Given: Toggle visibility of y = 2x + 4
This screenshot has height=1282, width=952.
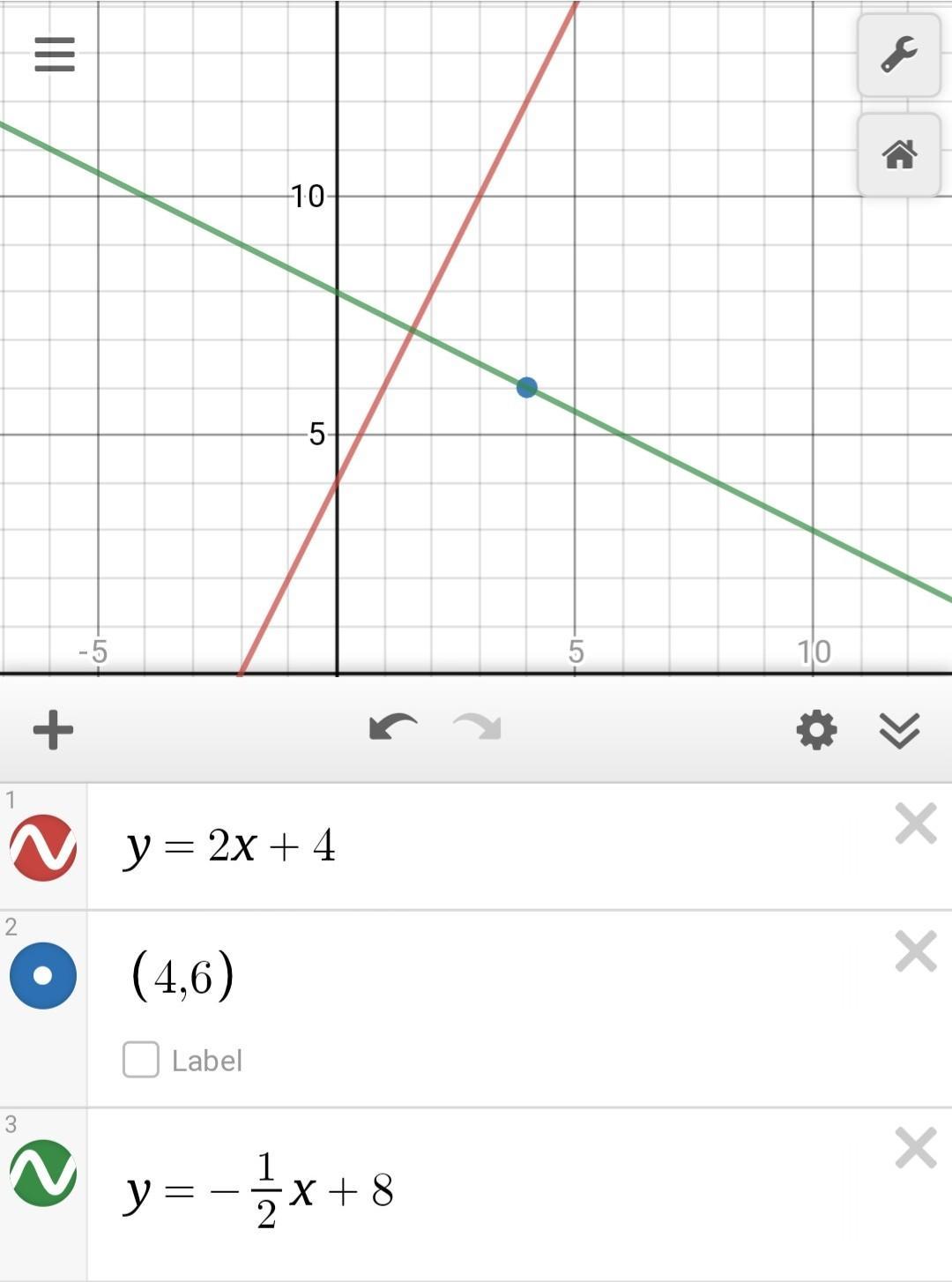Looking at the screenshot, I should tap(42, 847).
